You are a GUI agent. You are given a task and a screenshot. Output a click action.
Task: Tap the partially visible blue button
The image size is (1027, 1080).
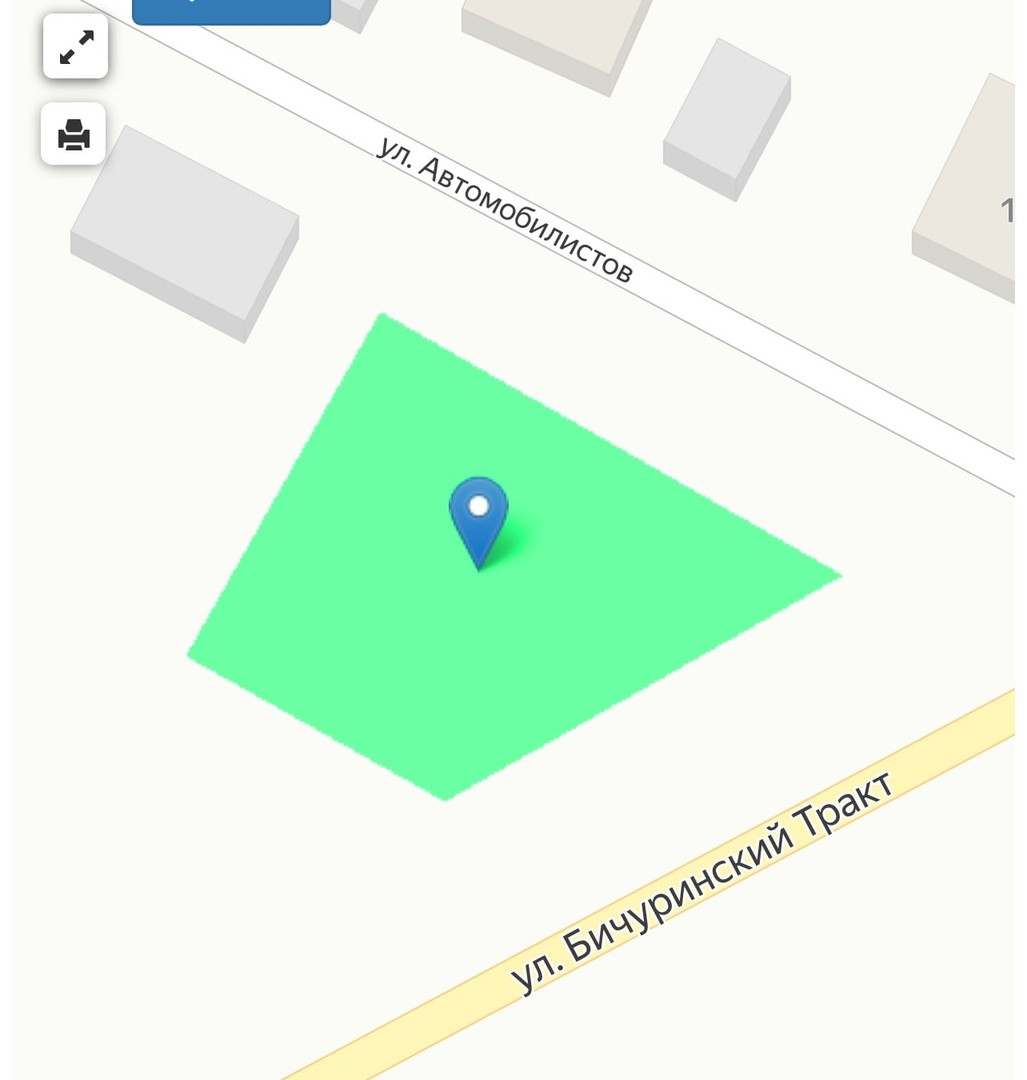click(x=231, y=12)
